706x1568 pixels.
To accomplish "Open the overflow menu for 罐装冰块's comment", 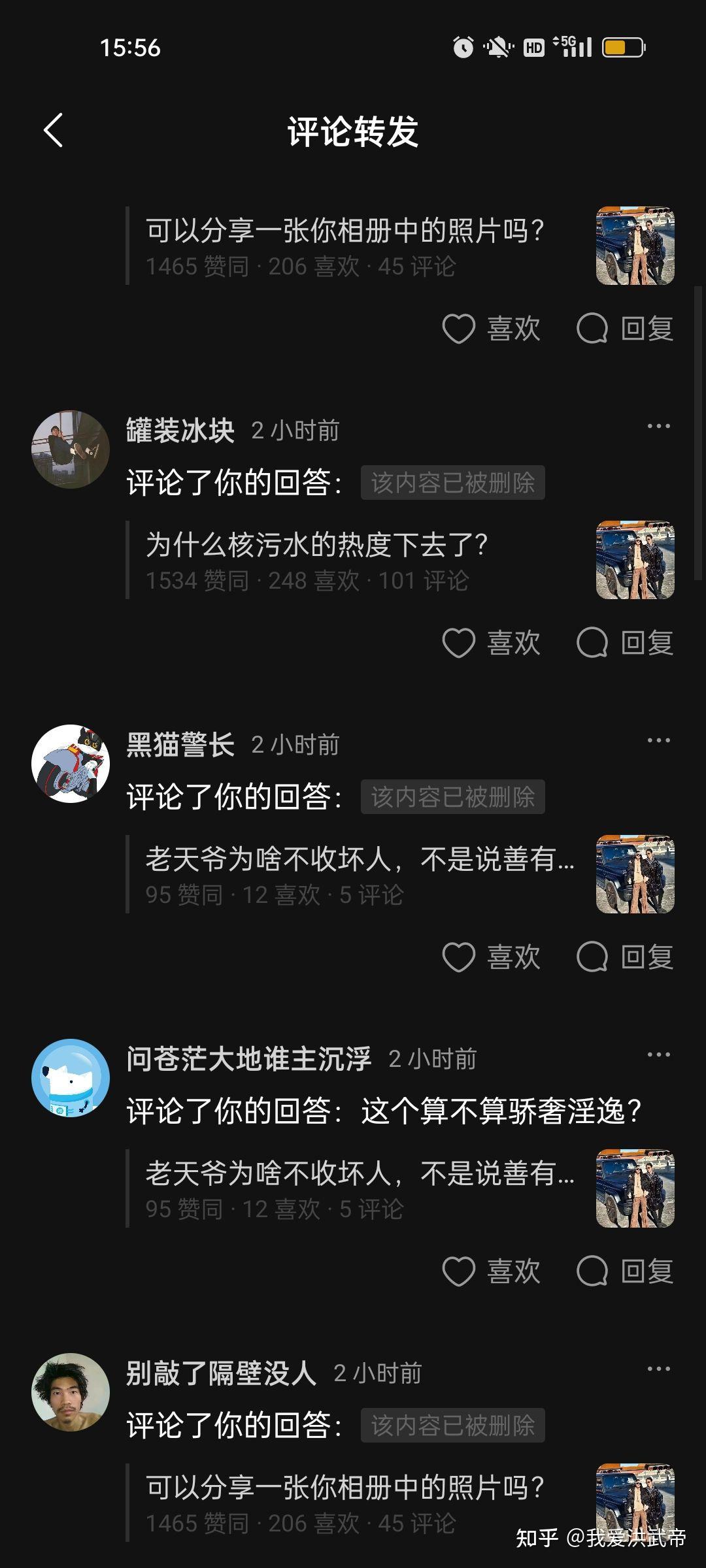I will pyautogui.click(x=658, y=427).
